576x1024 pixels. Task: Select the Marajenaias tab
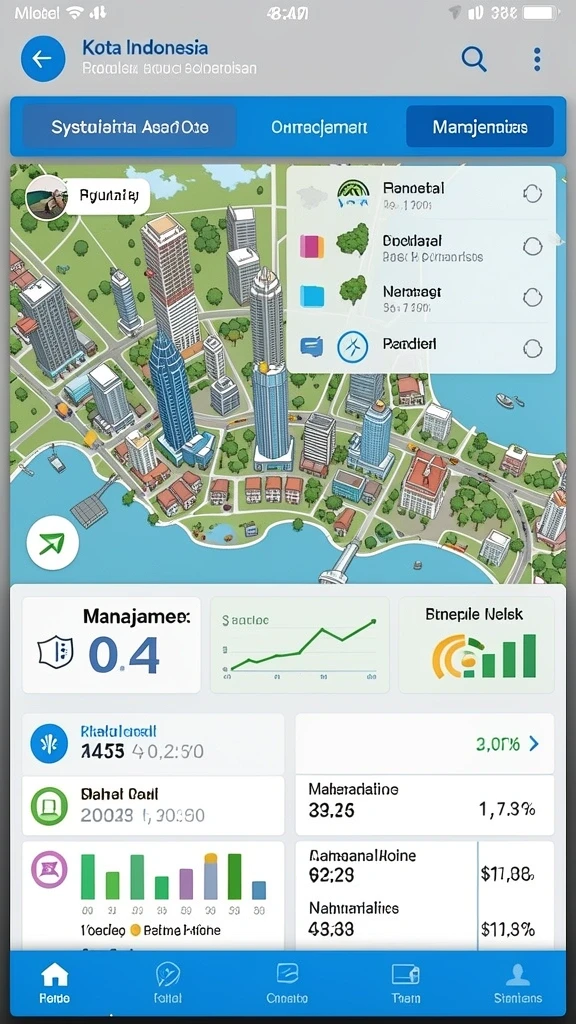(x=480, y=127)
